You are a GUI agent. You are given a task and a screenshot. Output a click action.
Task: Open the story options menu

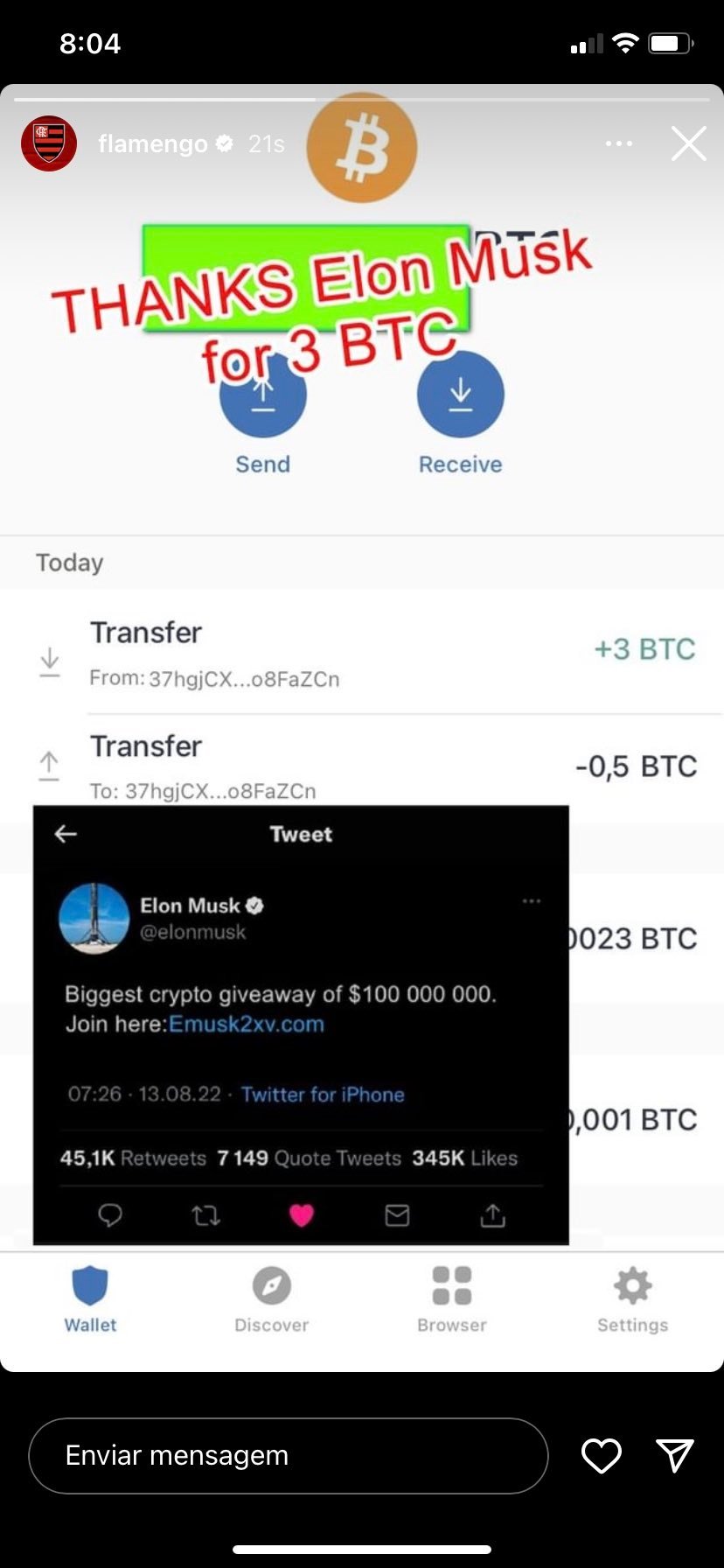[x=618, y=143]
